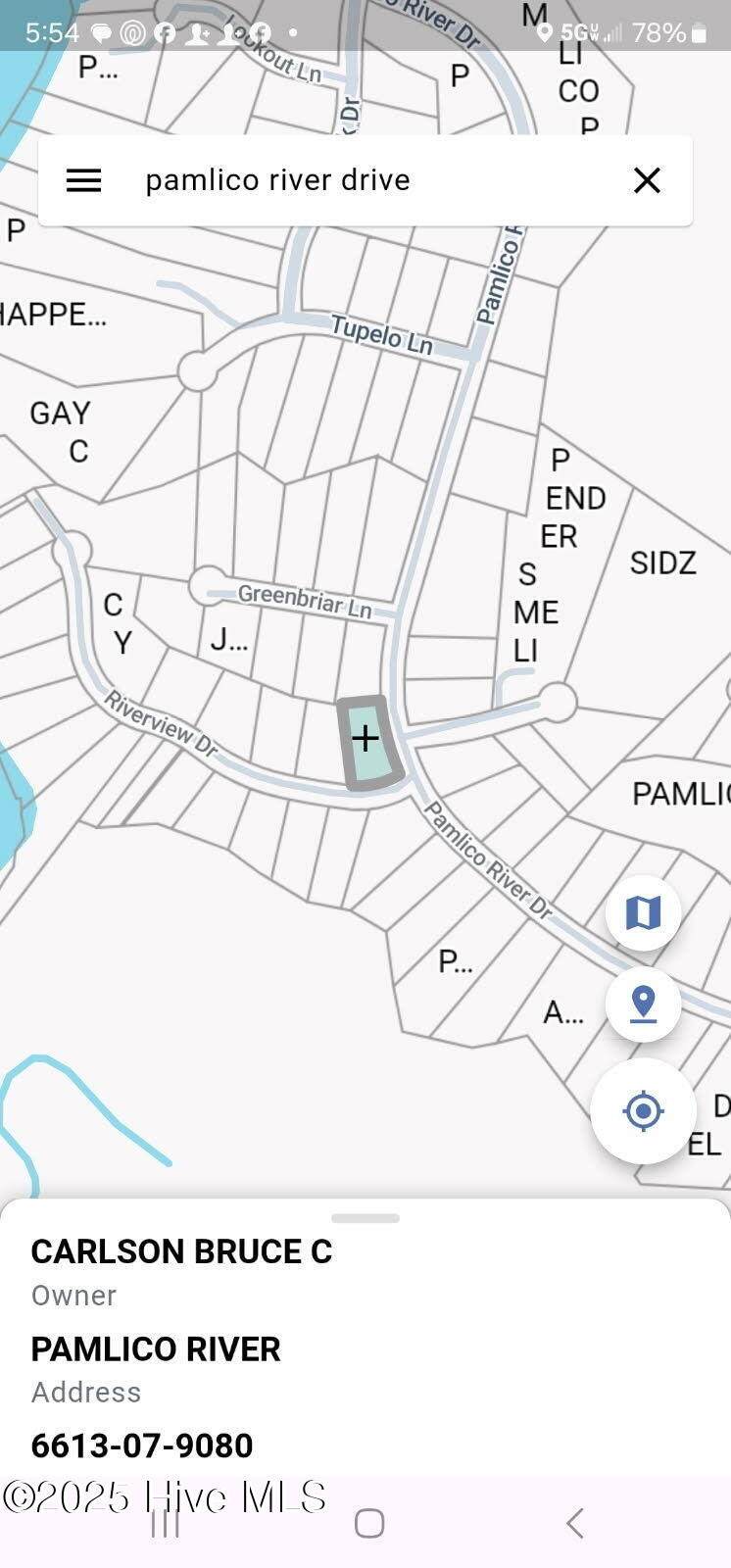This screenshot has width=731, height=1568.
Task: Tap the location pin button
Action: click(x=643, y=1004)
